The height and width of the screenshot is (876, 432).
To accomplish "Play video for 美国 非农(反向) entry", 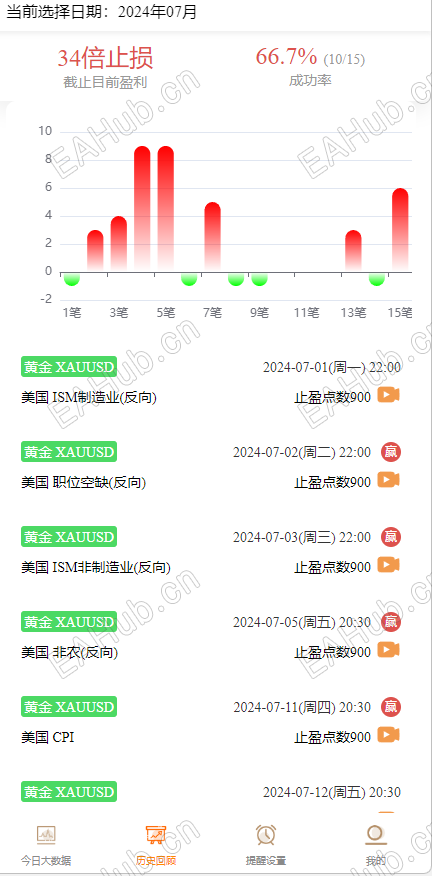I will pos(388,650).
